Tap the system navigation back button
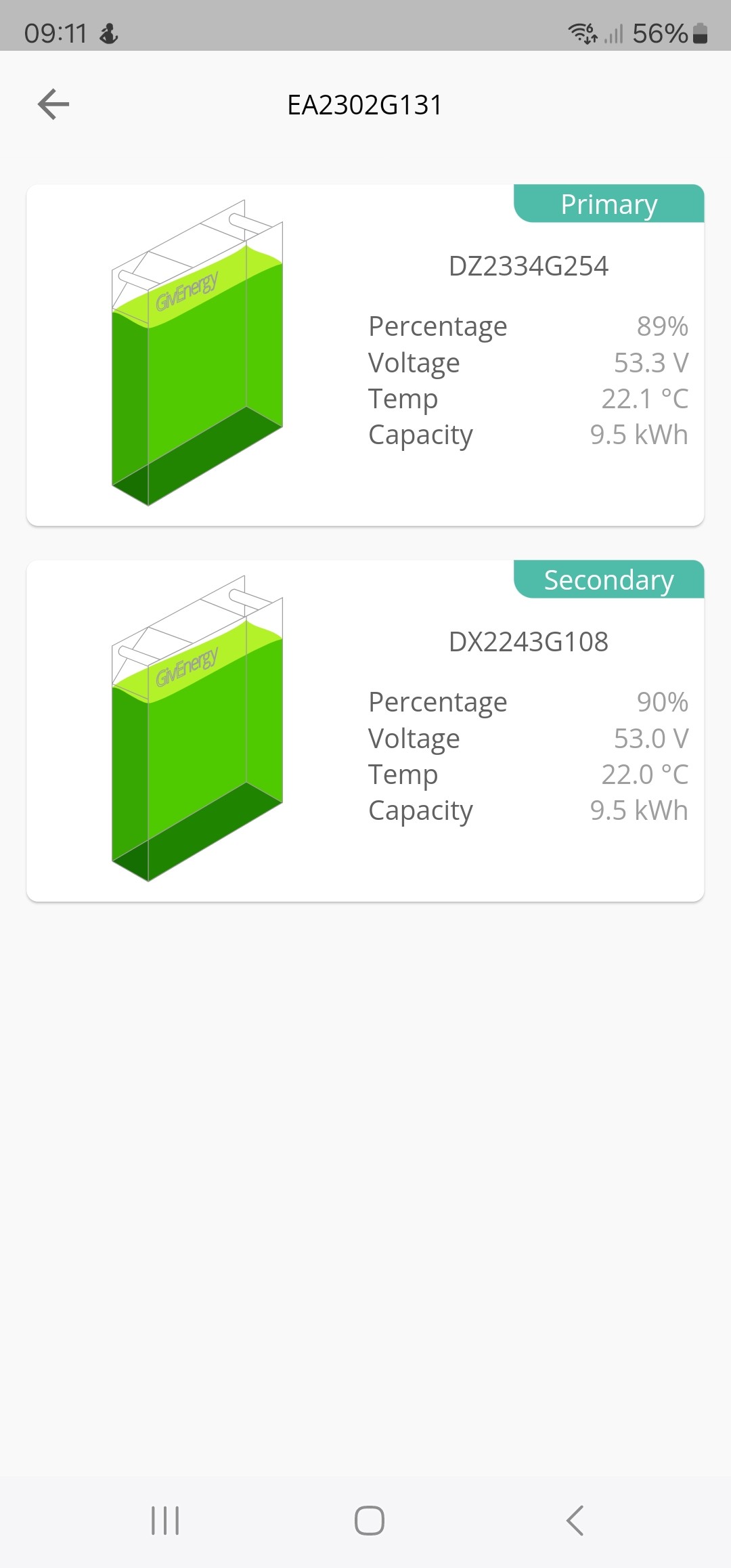The image size is (731, 1568). (x=575, y=1521)
